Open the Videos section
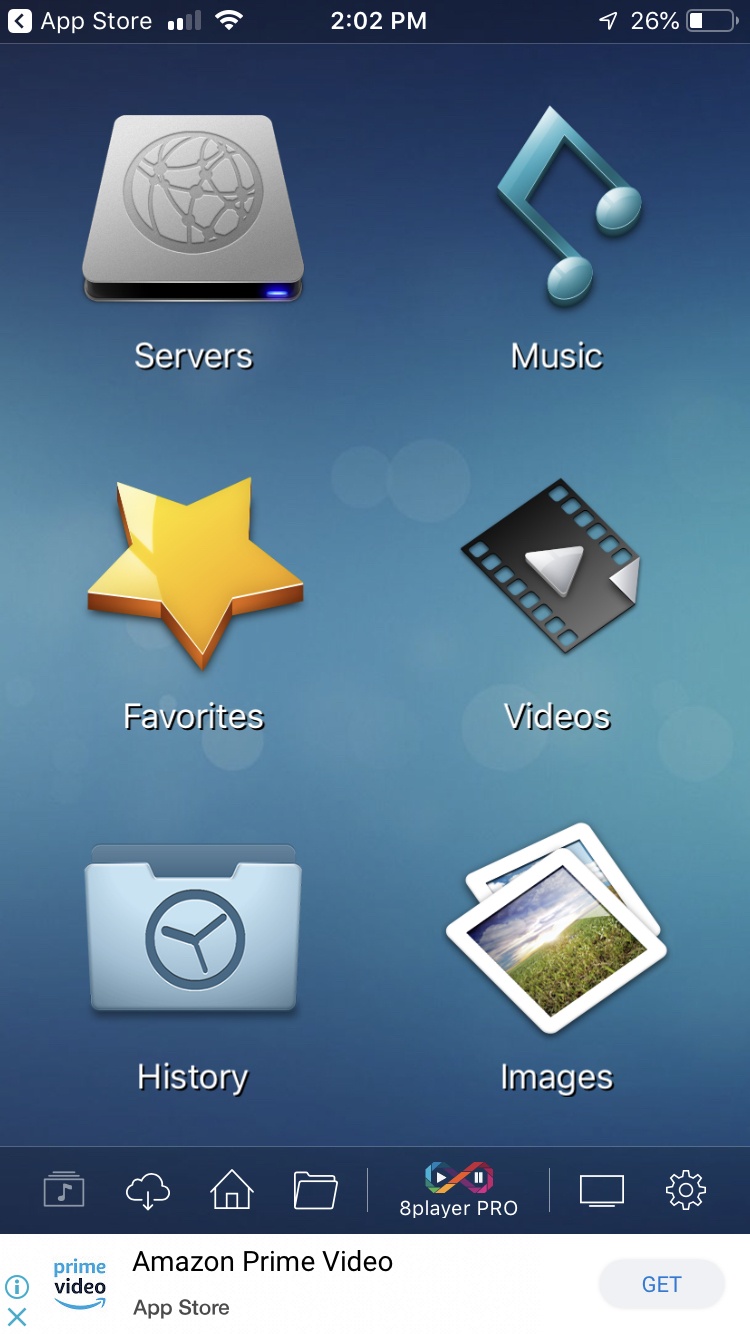 pos(557,600)
